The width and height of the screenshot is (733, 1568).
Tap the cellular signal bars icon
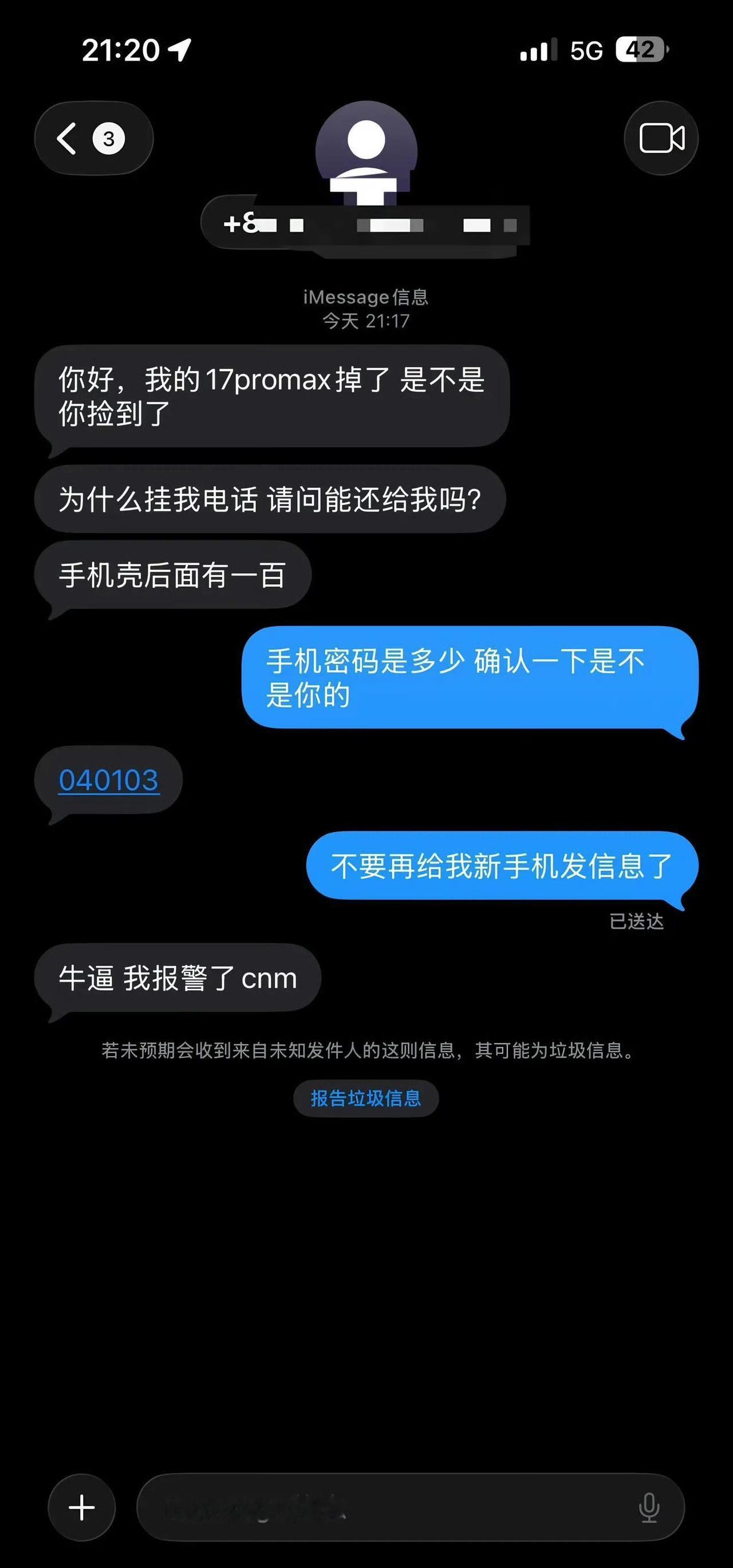tap(538, 50)
